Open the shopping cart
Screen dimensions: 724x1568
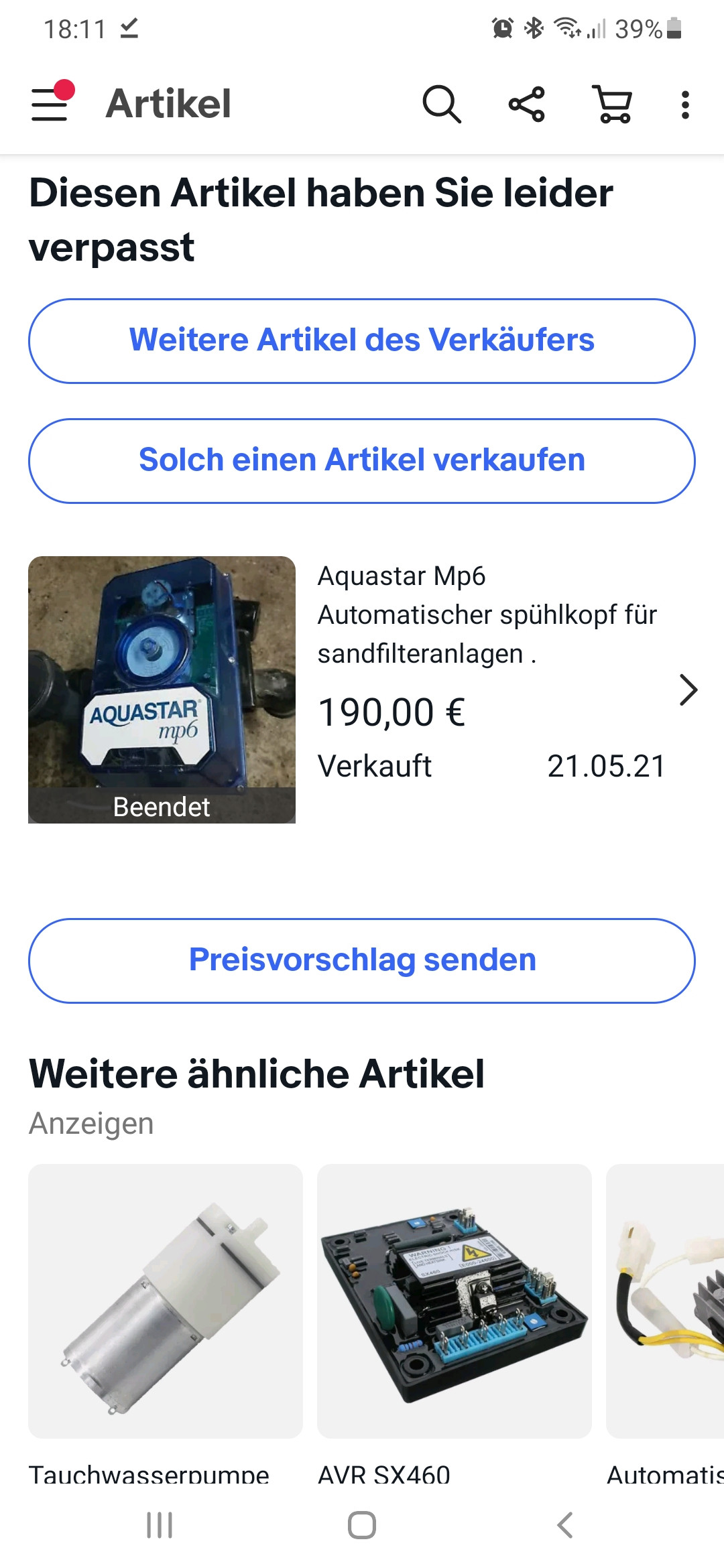pos(613,104)
